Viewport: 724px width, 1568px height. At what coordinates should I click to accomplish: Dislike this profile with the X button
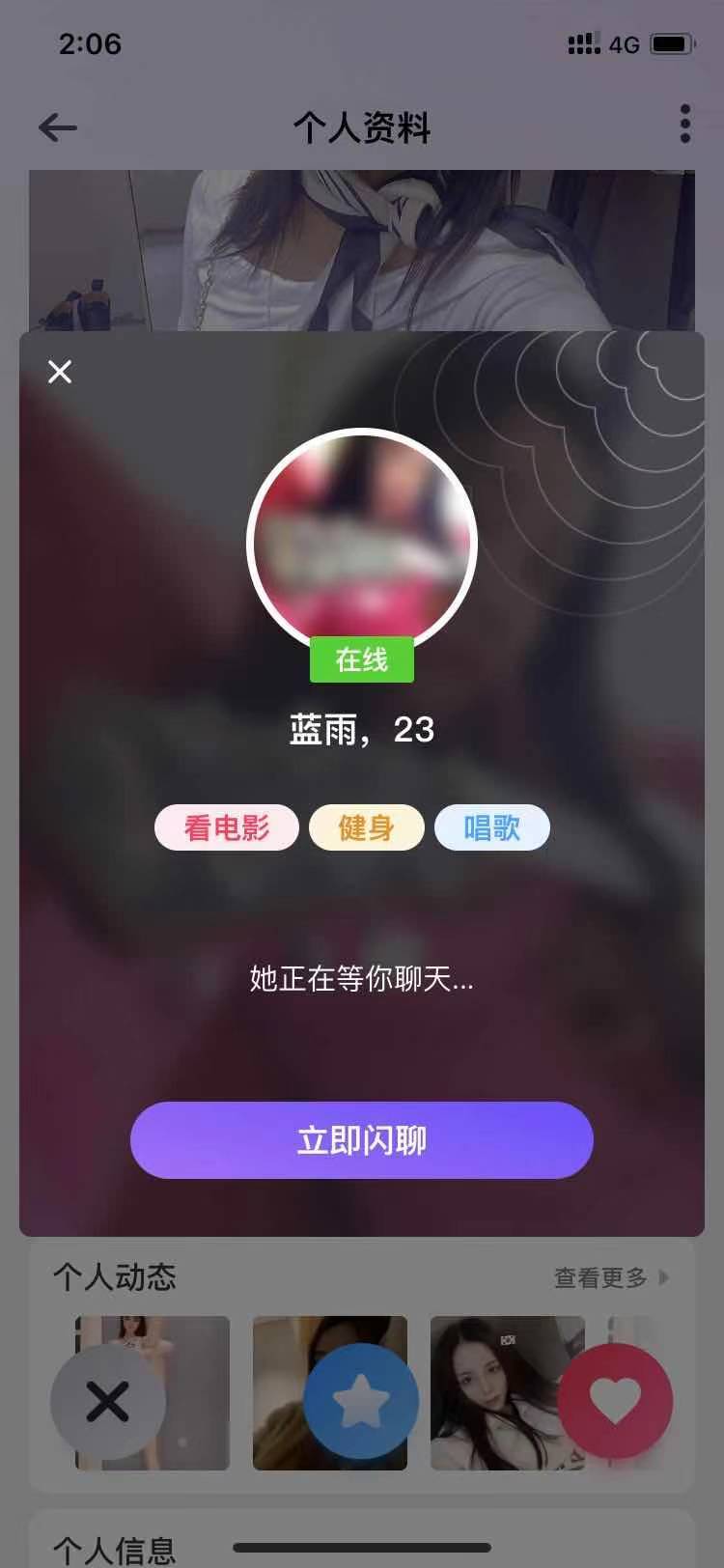(x=107, y=1401)
